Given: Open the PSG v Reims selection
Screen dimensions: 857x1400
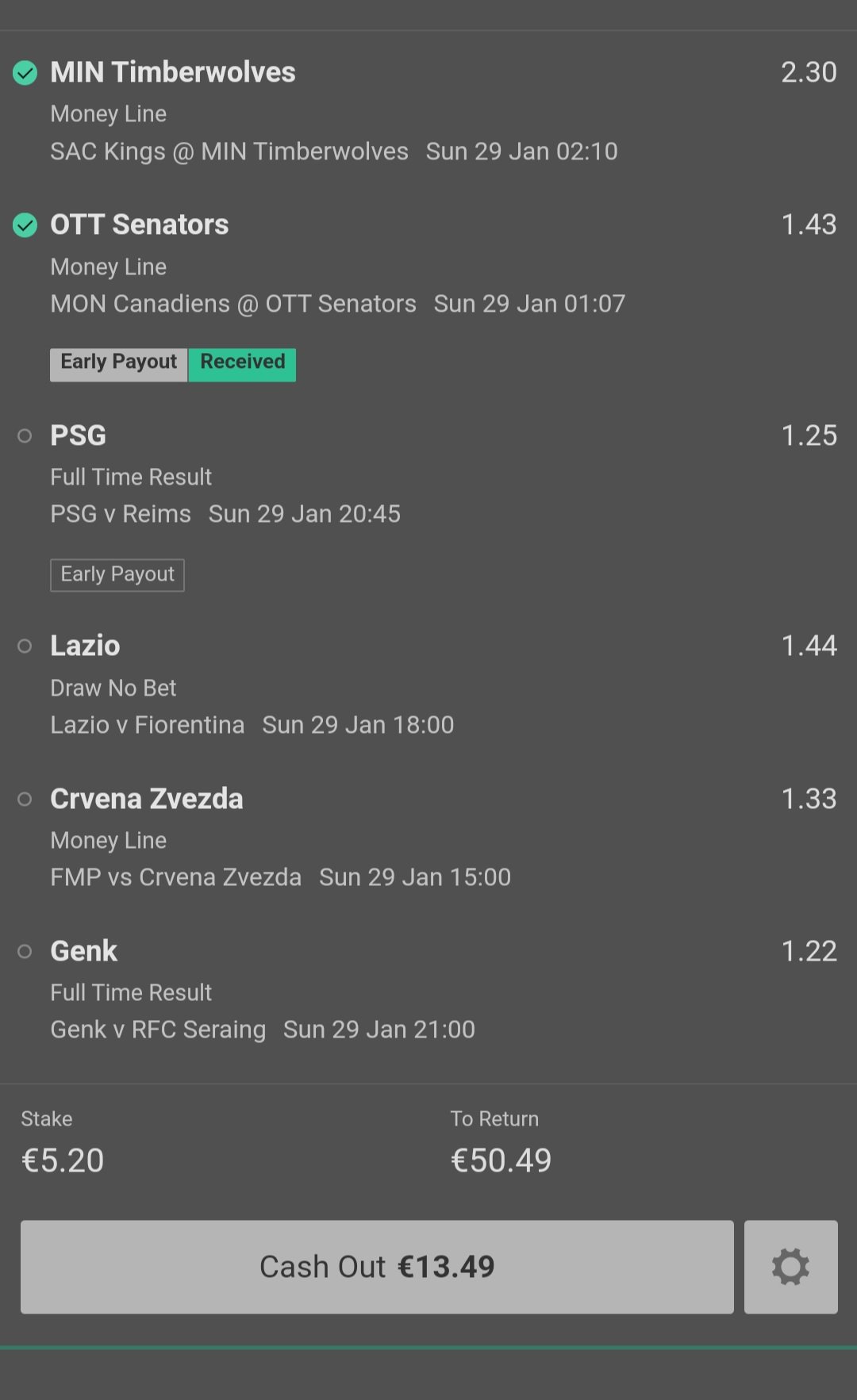Looking at the screenshot, I should click(x=428, y=474).
